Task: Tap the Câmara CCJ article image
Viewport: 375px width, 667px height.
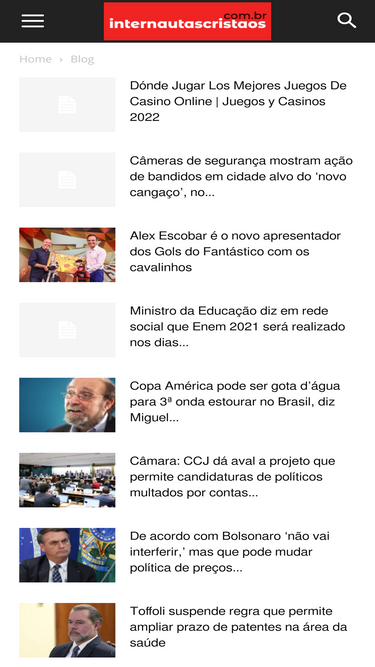Action: (x=67, y=480)
